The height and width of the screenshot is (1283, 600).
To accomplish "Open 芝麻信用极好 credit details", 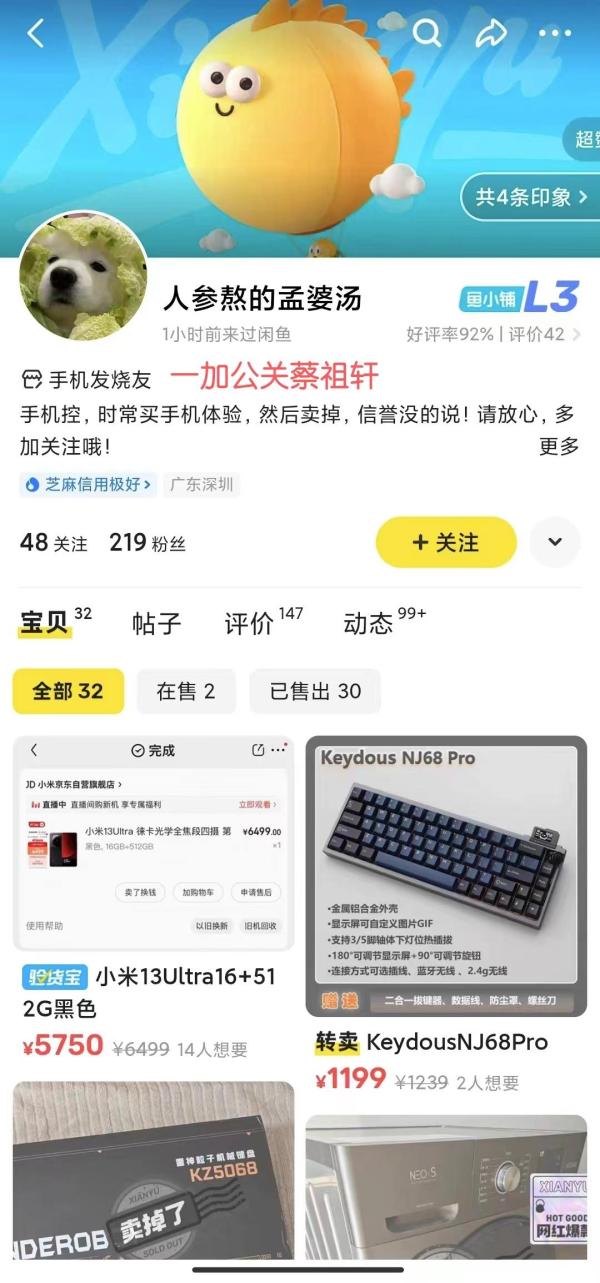I will (x=88, y=485).
